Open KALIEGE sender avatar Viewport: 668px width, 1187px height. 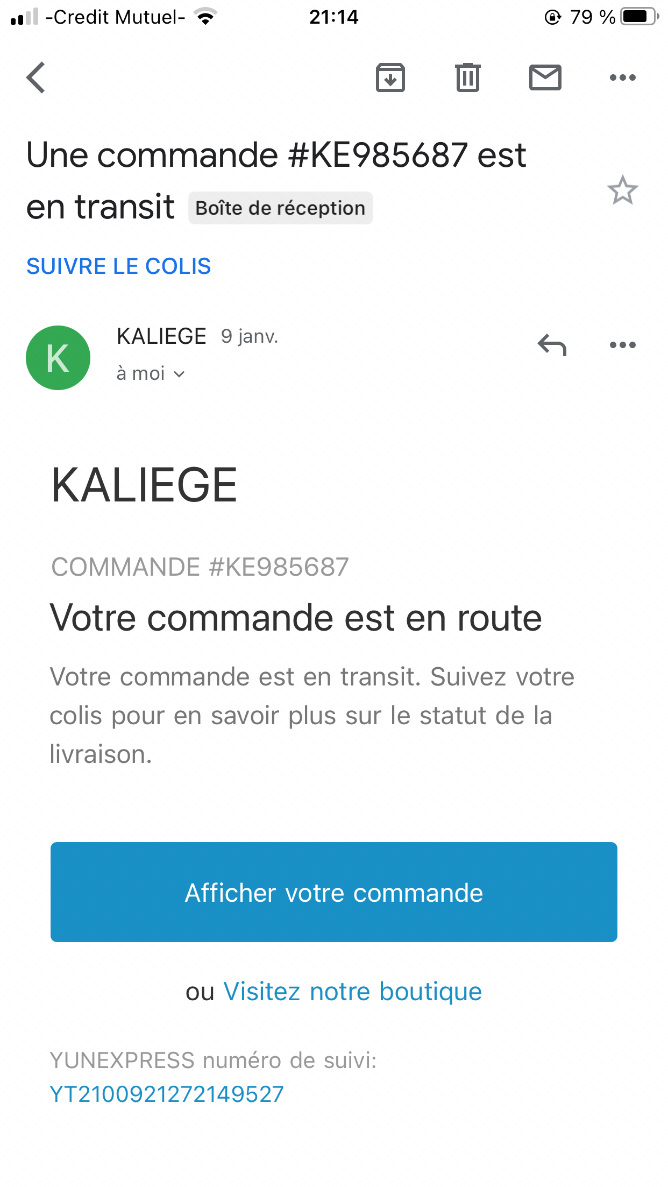pos(58,357)
